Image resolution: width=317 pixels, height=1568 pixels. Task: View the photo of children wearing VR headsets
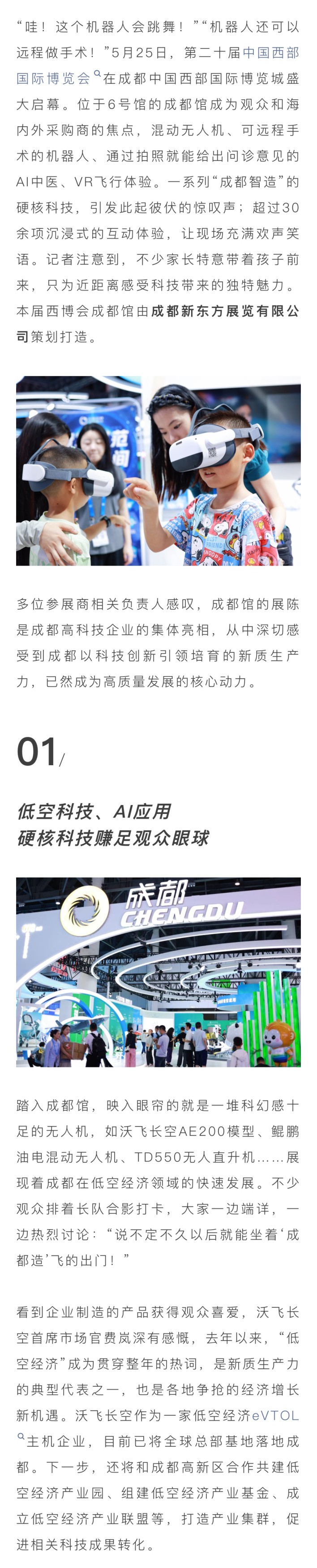tap(158, 471)
